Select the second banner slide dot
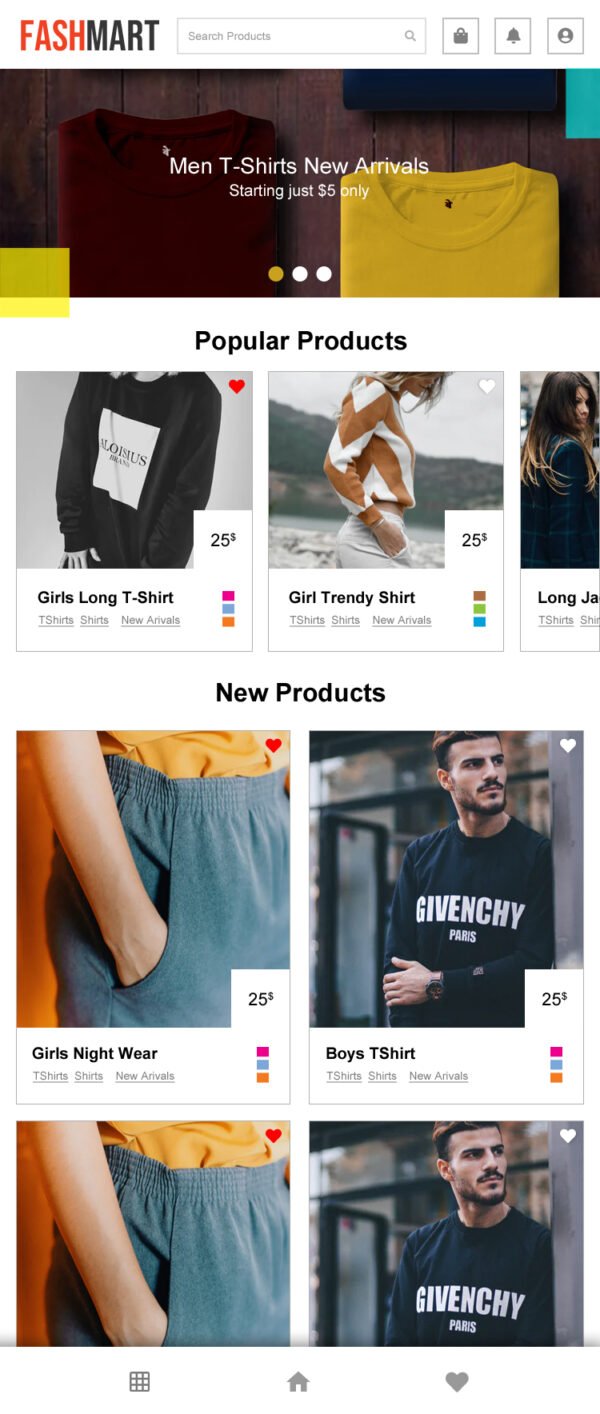 click(x=300, y=274)
